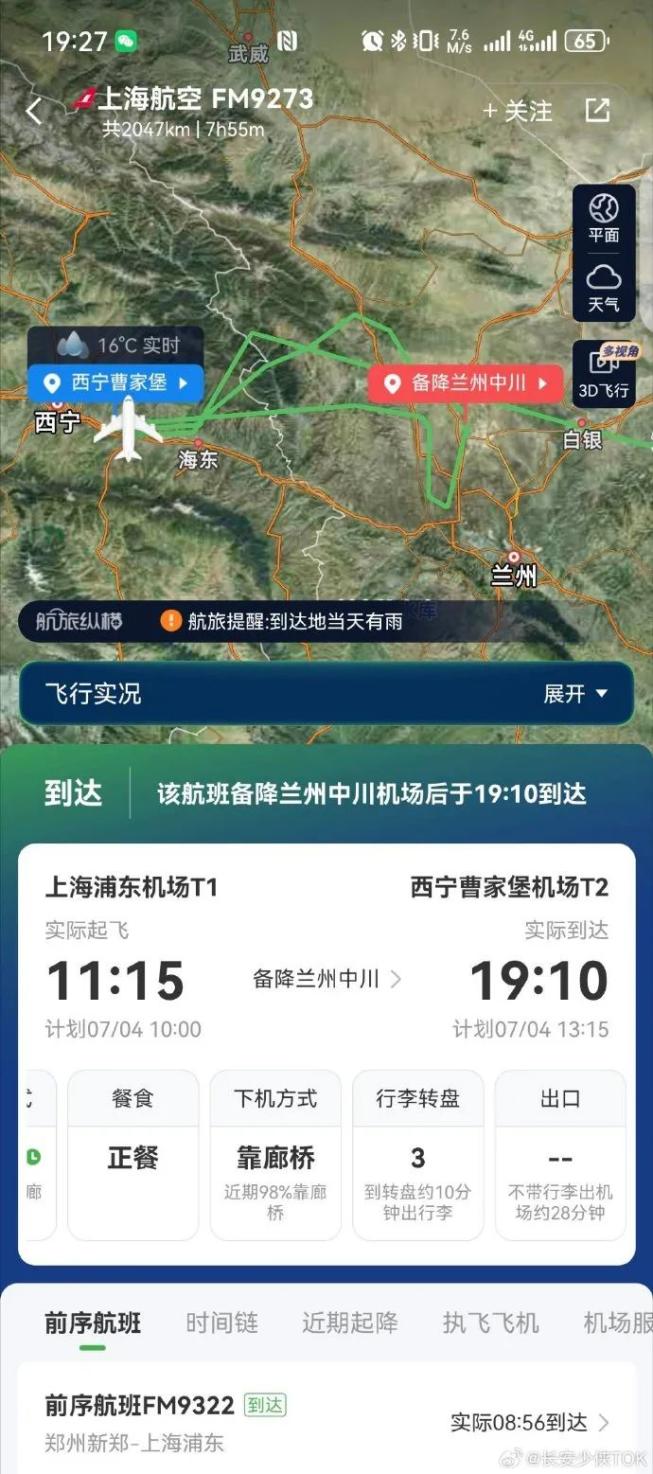Open the 餐食 meal card

[133, 1154]
